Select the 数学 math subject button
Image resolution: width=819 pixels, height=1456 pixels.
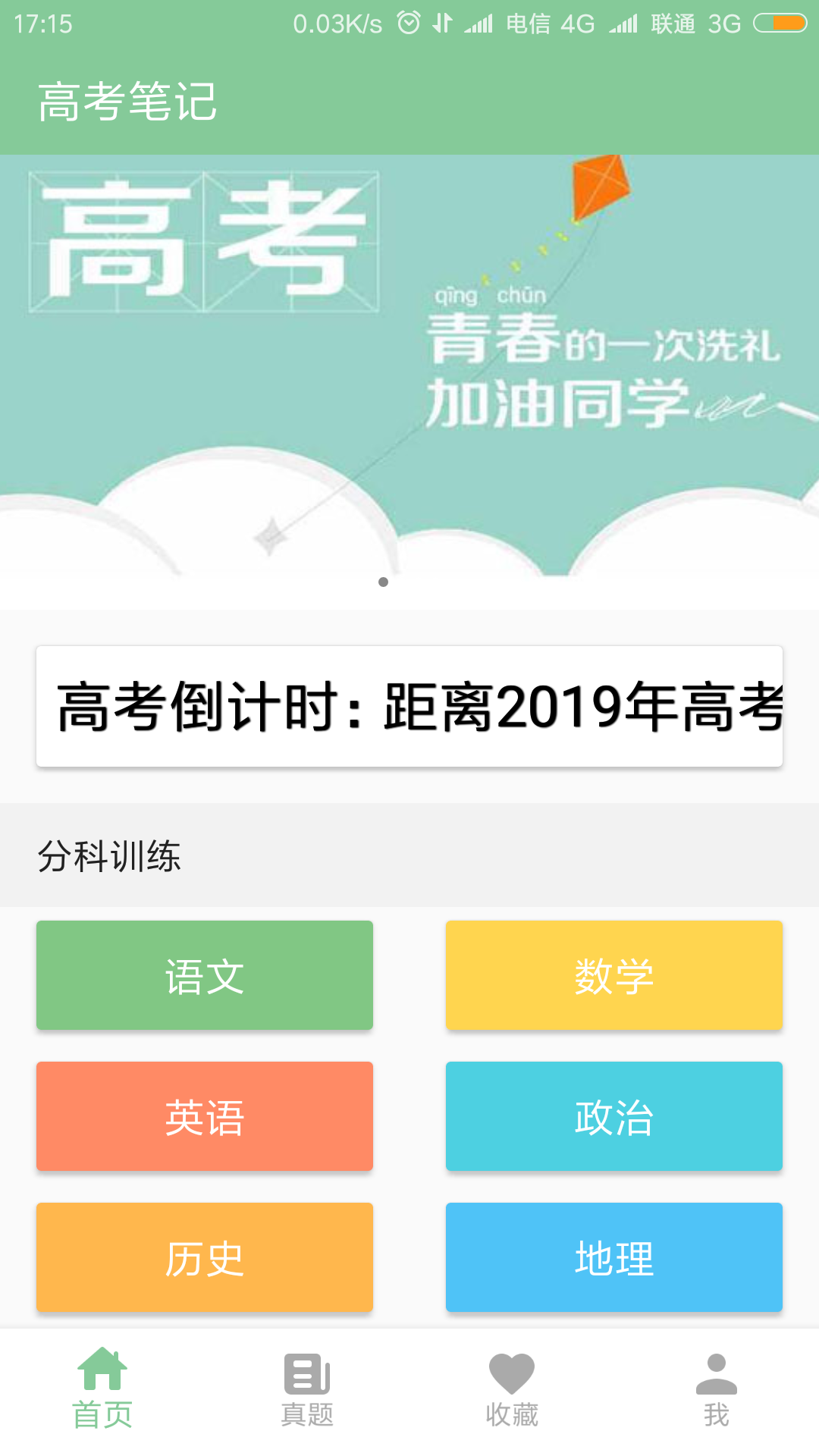[x=613, y=975]
